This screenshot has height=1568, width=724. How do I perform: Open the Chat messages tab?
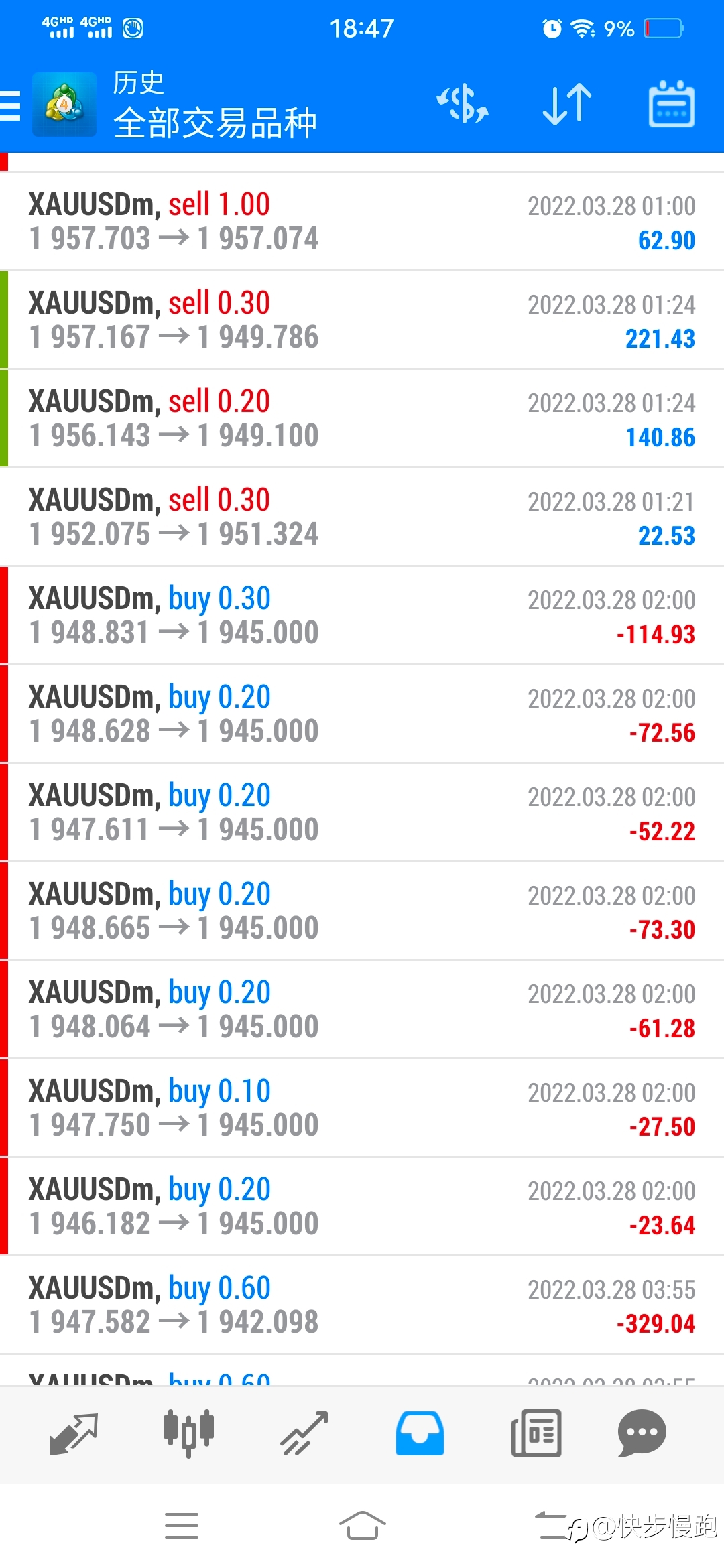(642, 1433)
